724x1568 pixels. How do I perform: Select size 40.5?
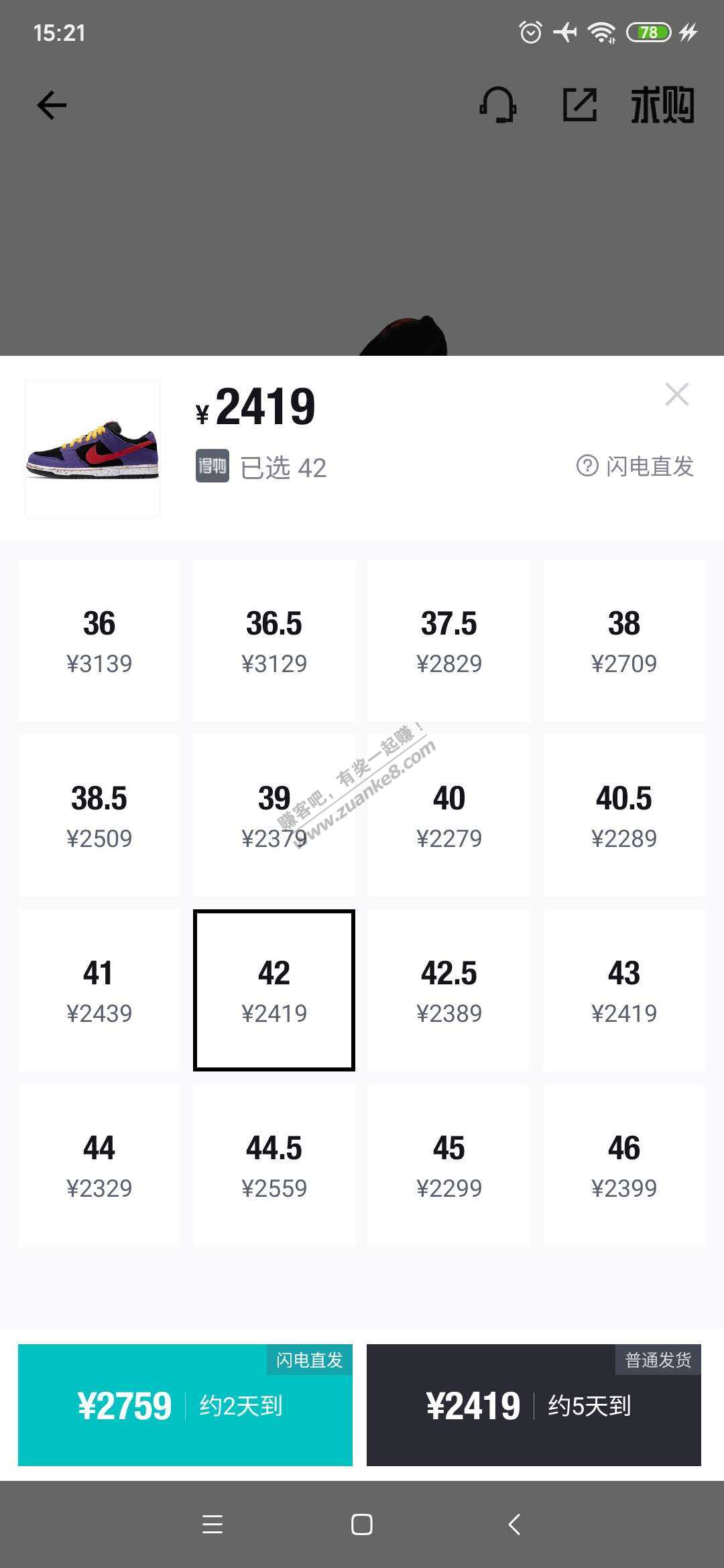click(624, 815)
